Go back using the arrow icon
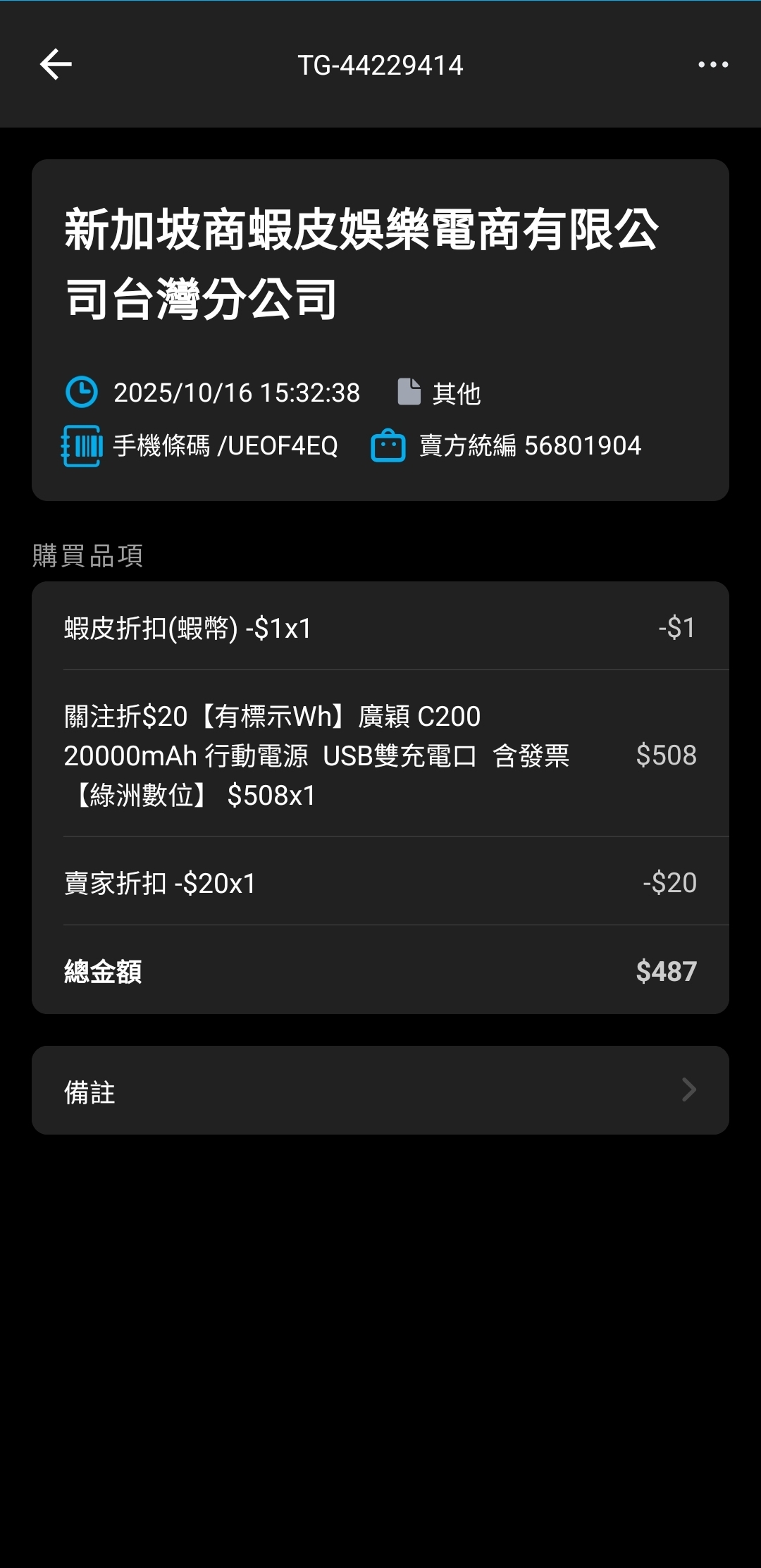Viewport: 761px width, 1568px height. (x=56, y=65)
